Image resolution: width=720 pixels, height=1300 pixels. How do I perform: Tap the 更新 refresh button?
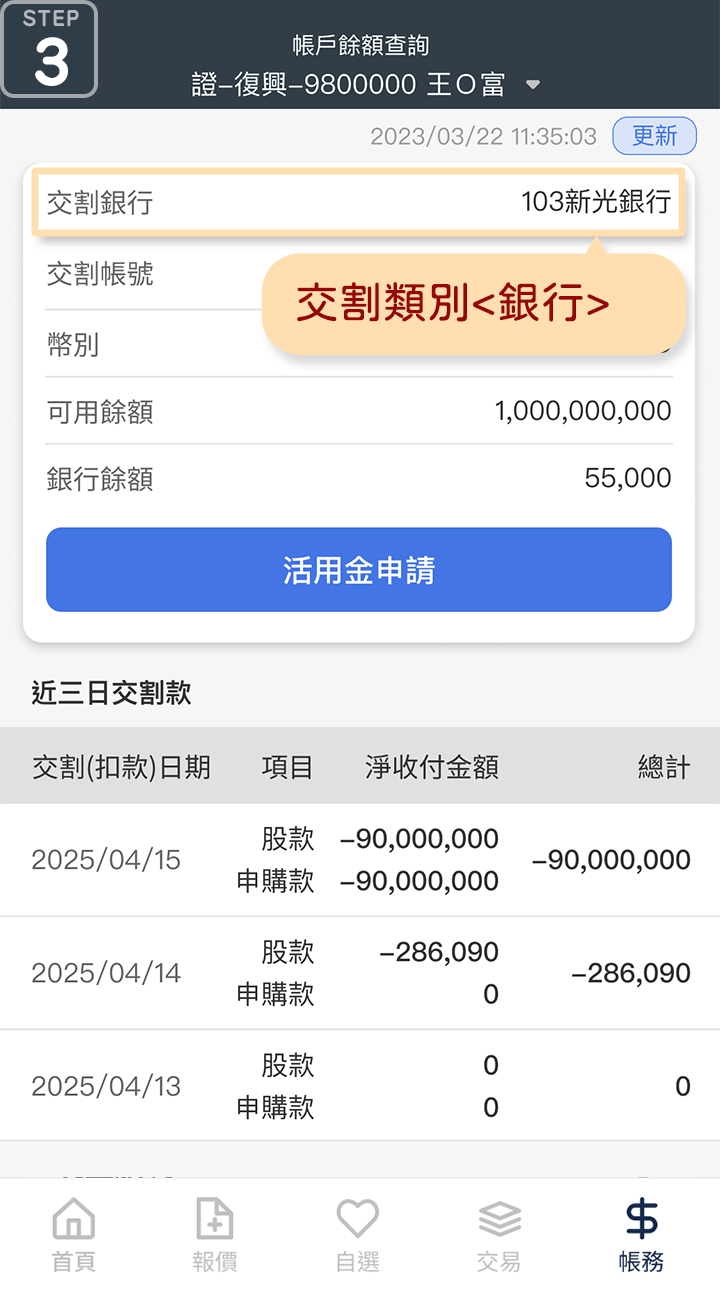(654, 136)
